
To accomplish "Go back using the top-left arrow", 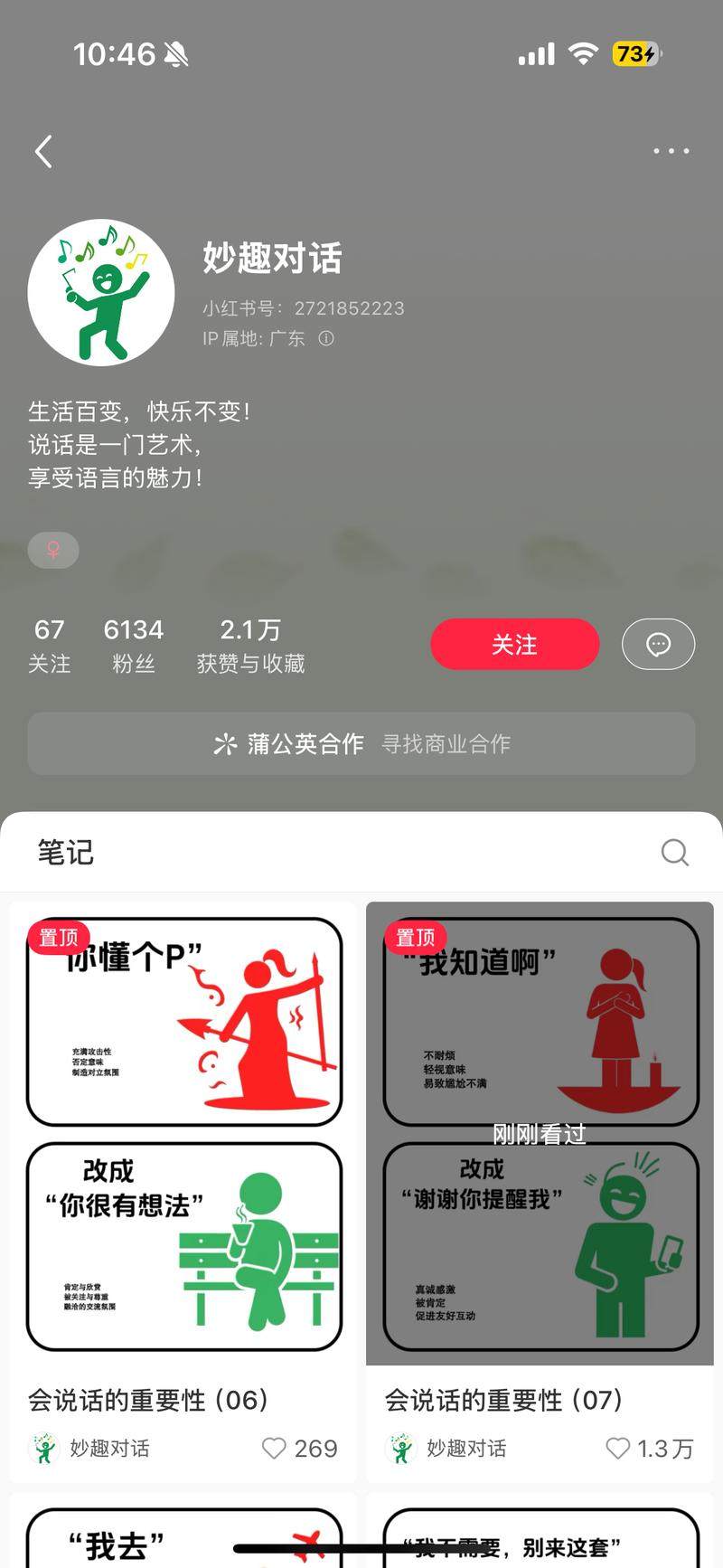I will click(43, 151).
